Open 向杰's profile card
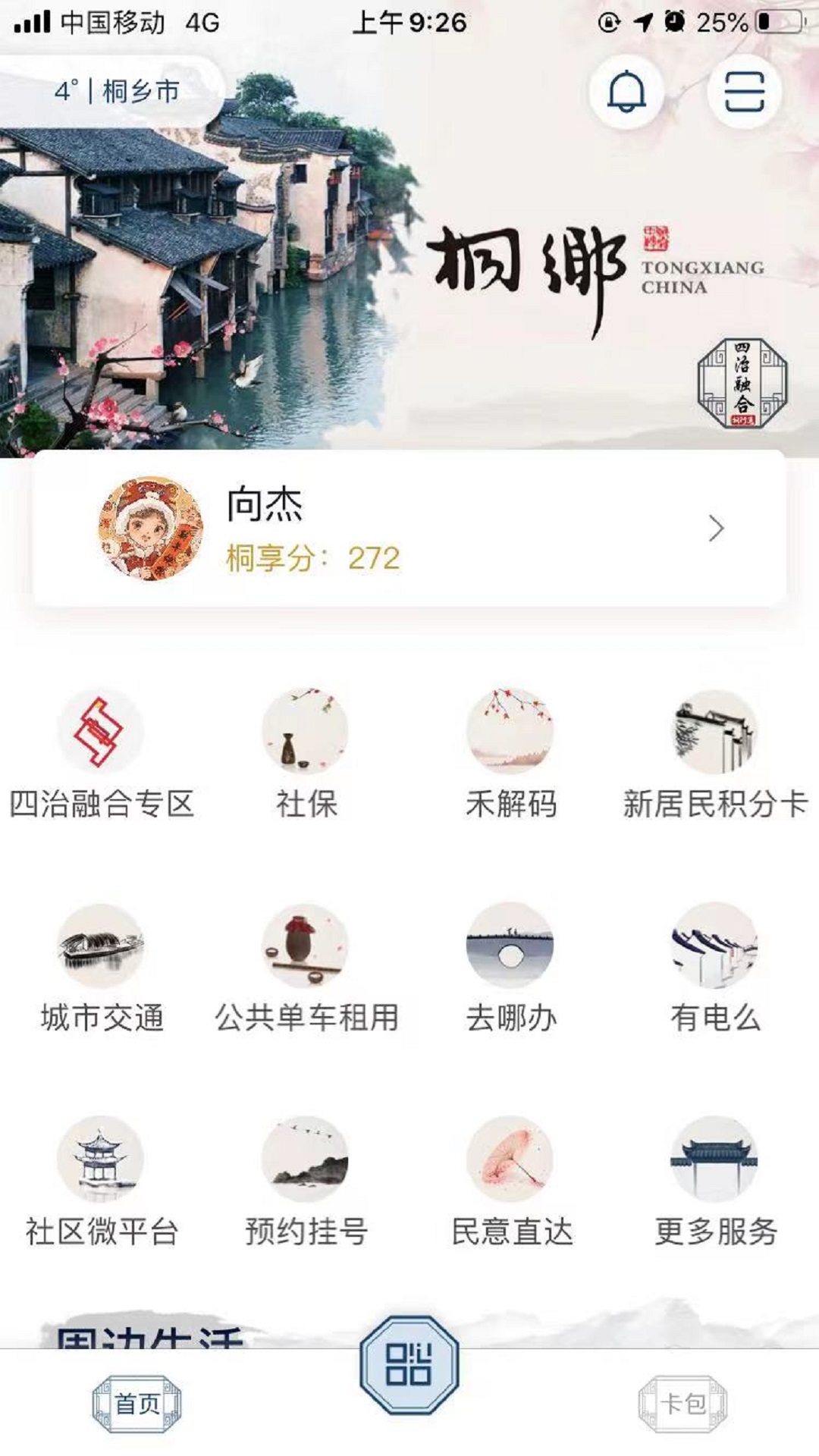Screen dimensions: 819x1456 (409, 529)
